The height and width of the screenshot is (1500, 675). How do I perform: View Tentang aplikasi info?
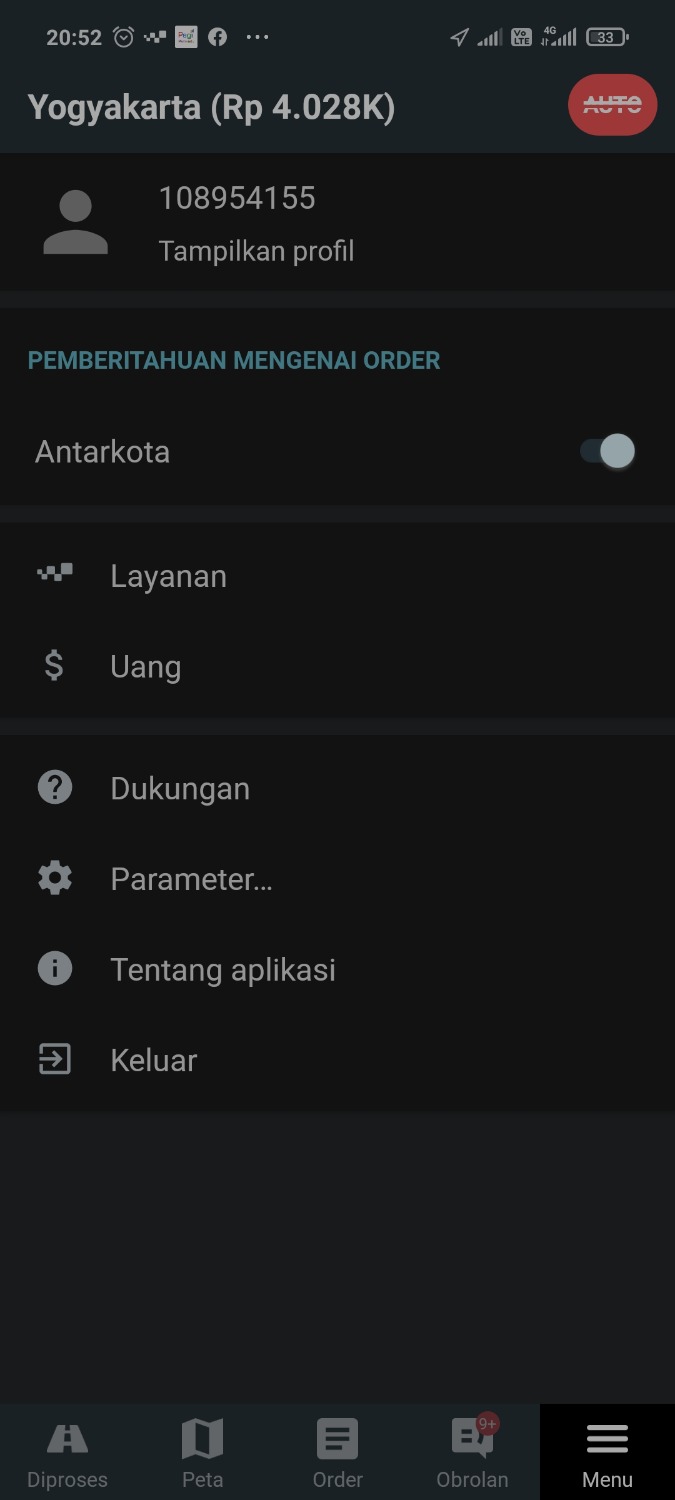click(222, 970)
